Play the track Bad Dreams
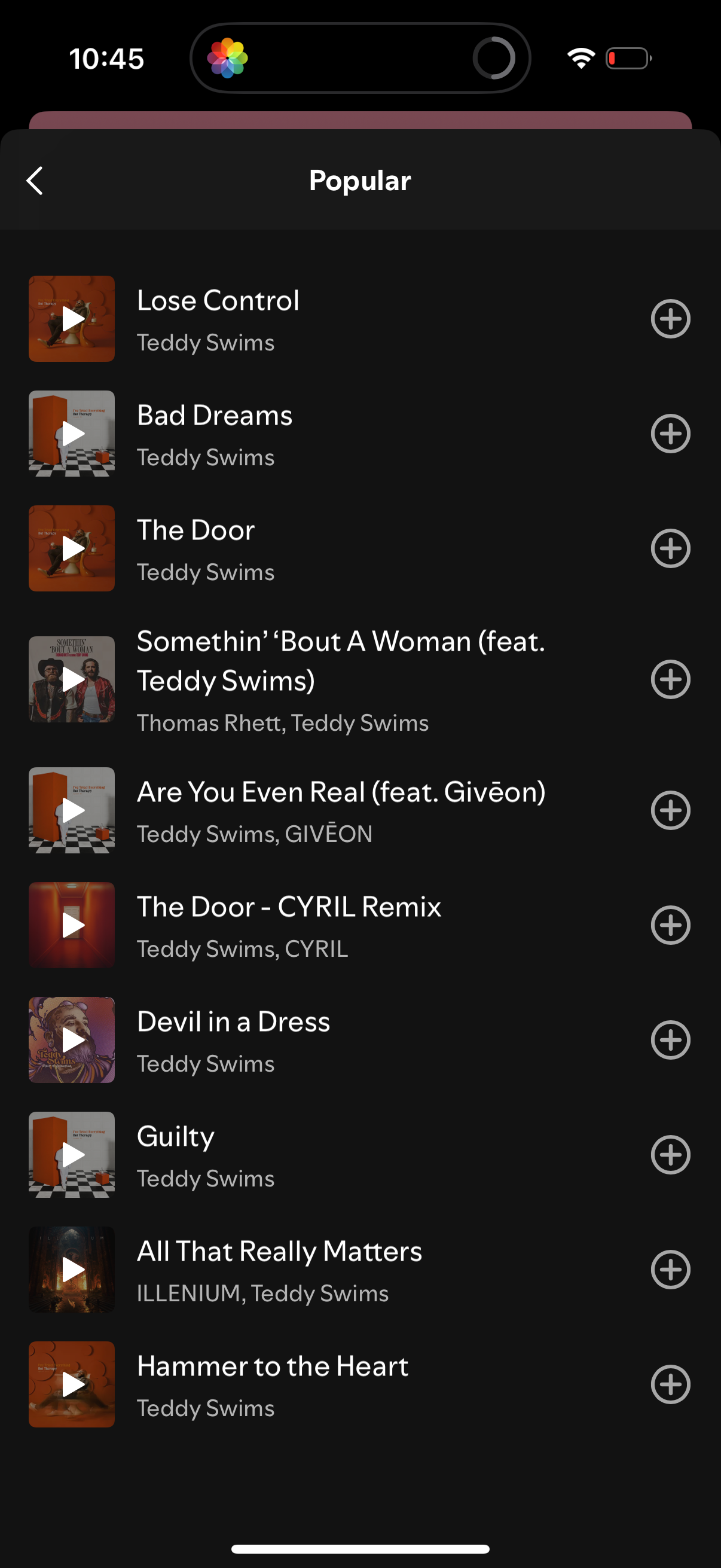The width and height of the screenshot is (721, 1568). tap(71, 433)
